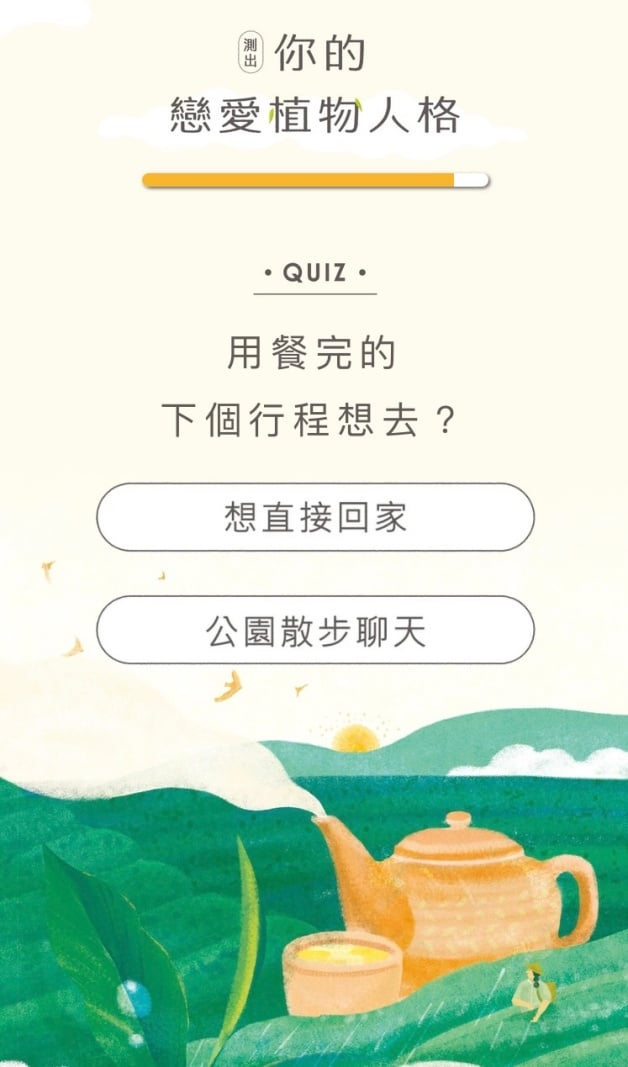Select the 公園散步聊天 option

[315, 630]
